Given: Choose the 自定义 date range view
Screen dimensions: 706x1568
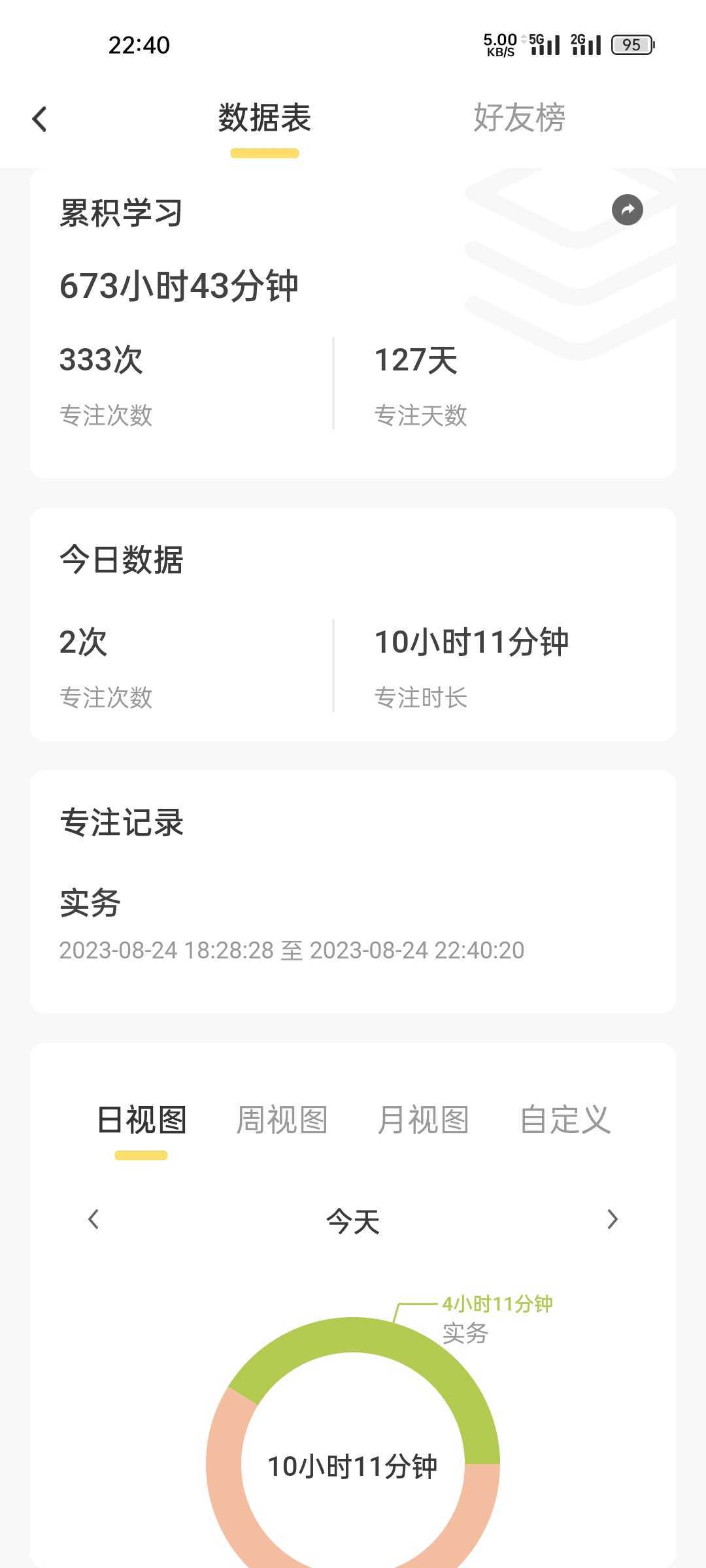Looking at the screenshot, I should [x=565, y=1120].
